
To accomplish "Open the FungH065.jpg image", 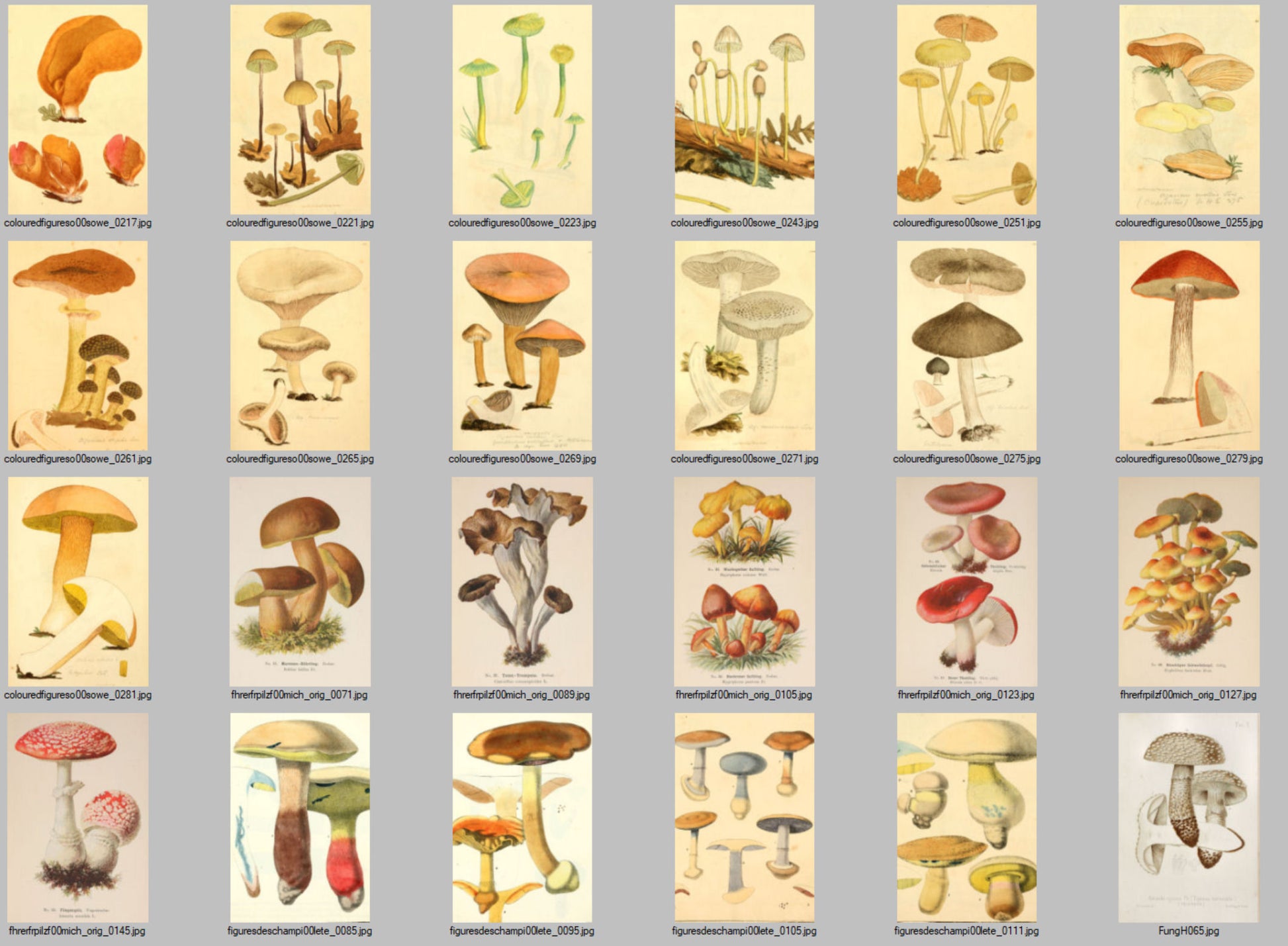I will (x=1189, y=817).
